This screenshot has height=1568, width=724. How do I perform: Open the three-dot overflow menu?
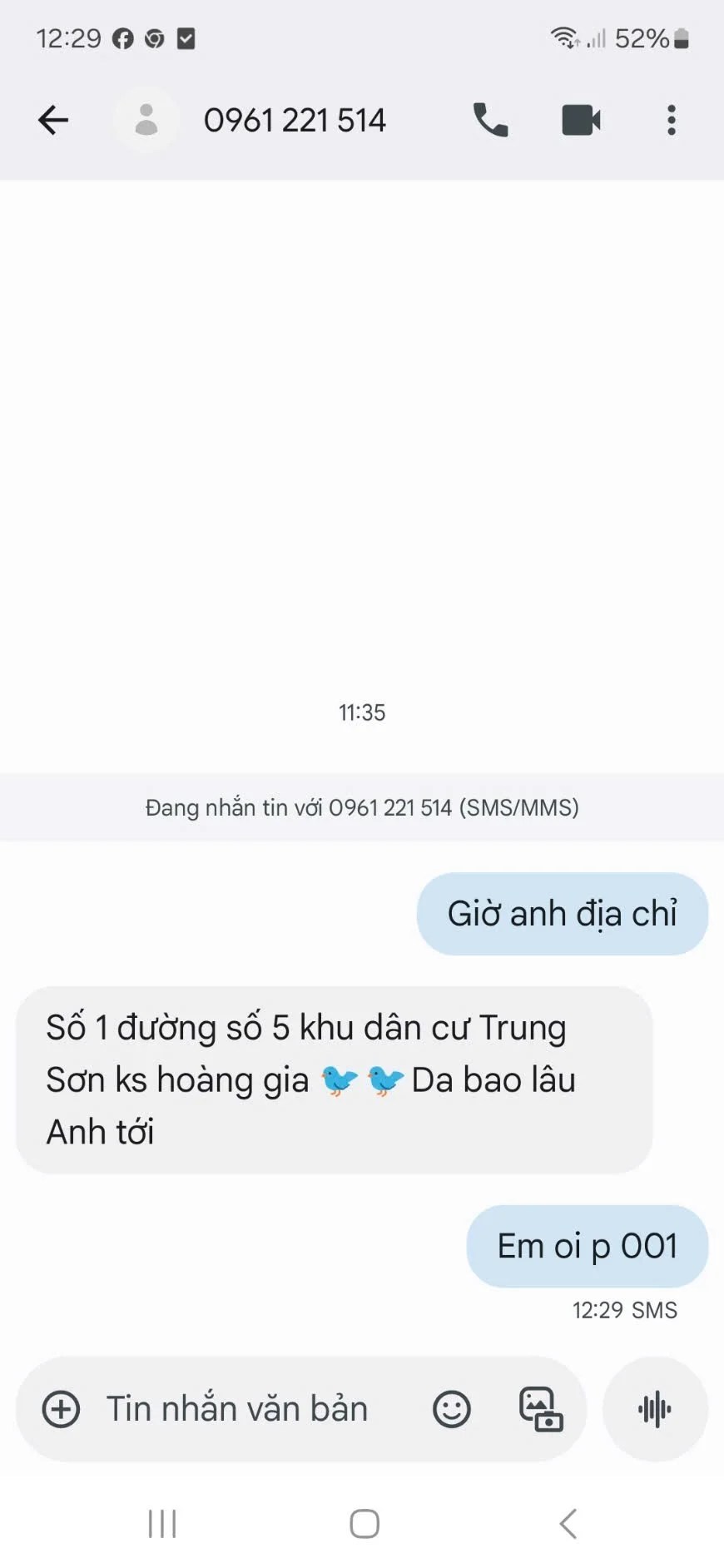(x=672, y=121)
